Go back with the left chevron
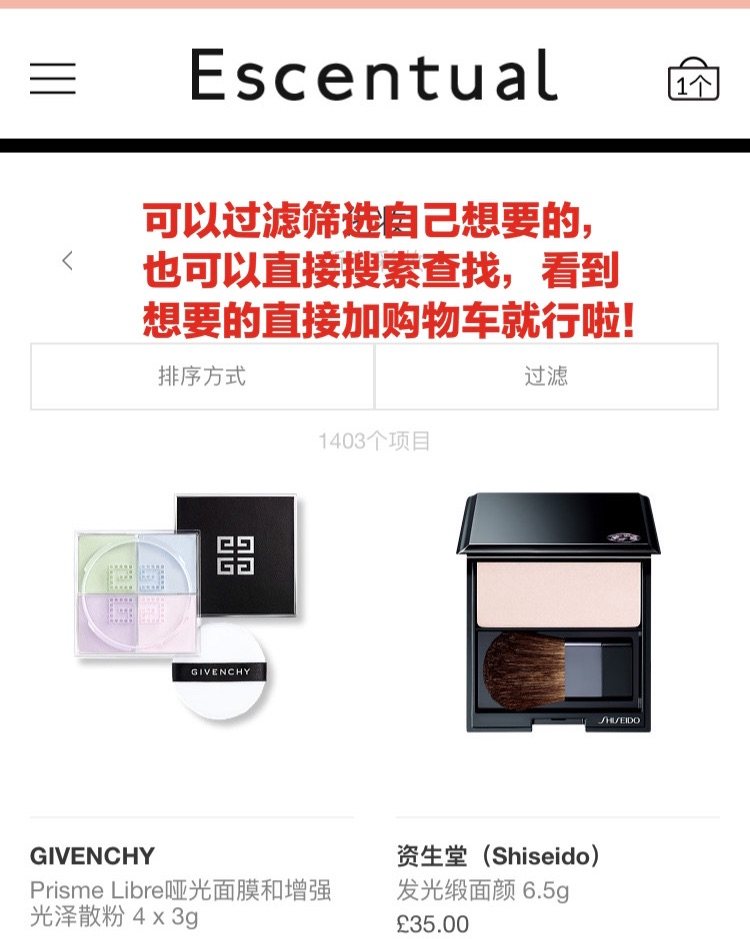Image resolution: width=750 pixels, height=939 pixels. point(67,261)
